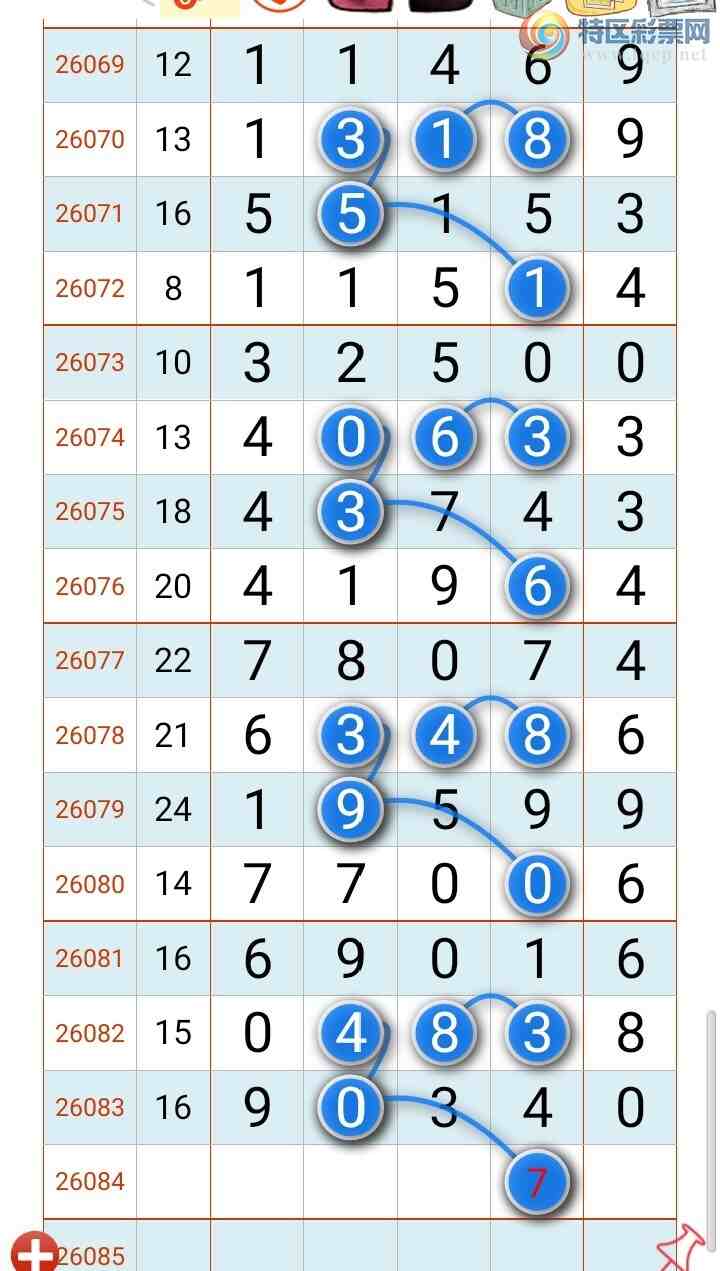Tap the circled 9 in row 26079
The width and height of the screenshot is (720, 1271).
pos(351,810)
